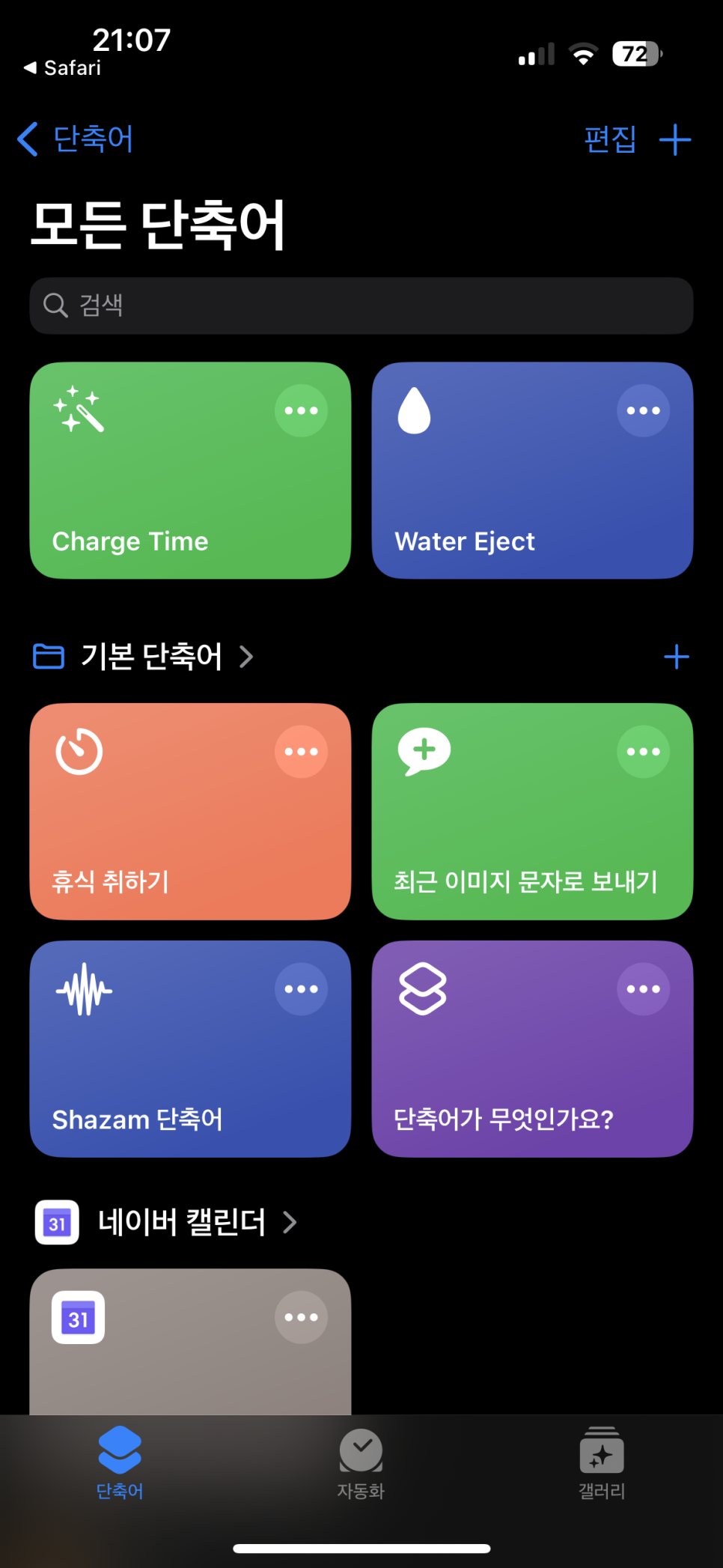This screenshot has width=723, height=1568.
Task: Open the 네이버 캘린더 section
Action: [166, 1223]
